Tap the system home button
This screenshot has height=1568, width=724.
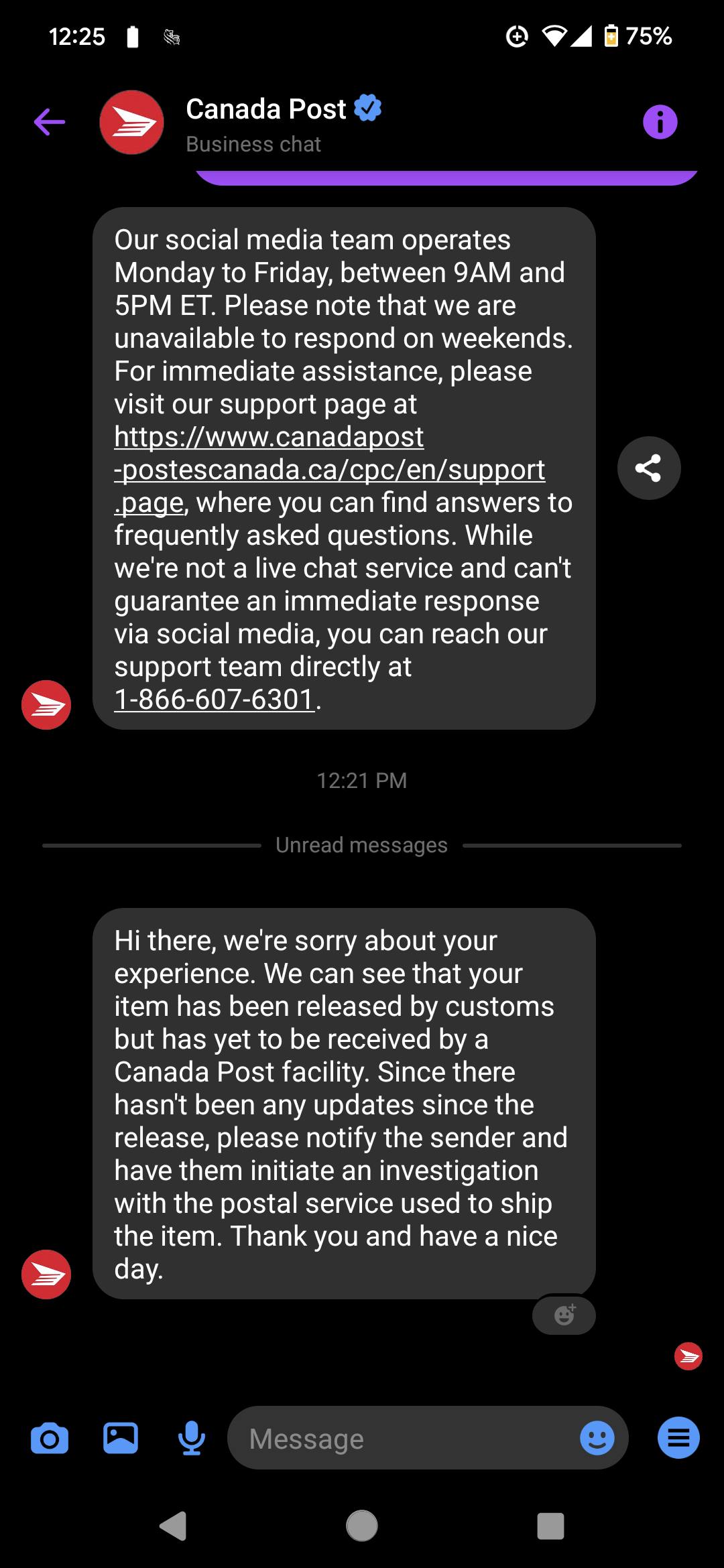pyautogui.click(x=362, y=1526)
